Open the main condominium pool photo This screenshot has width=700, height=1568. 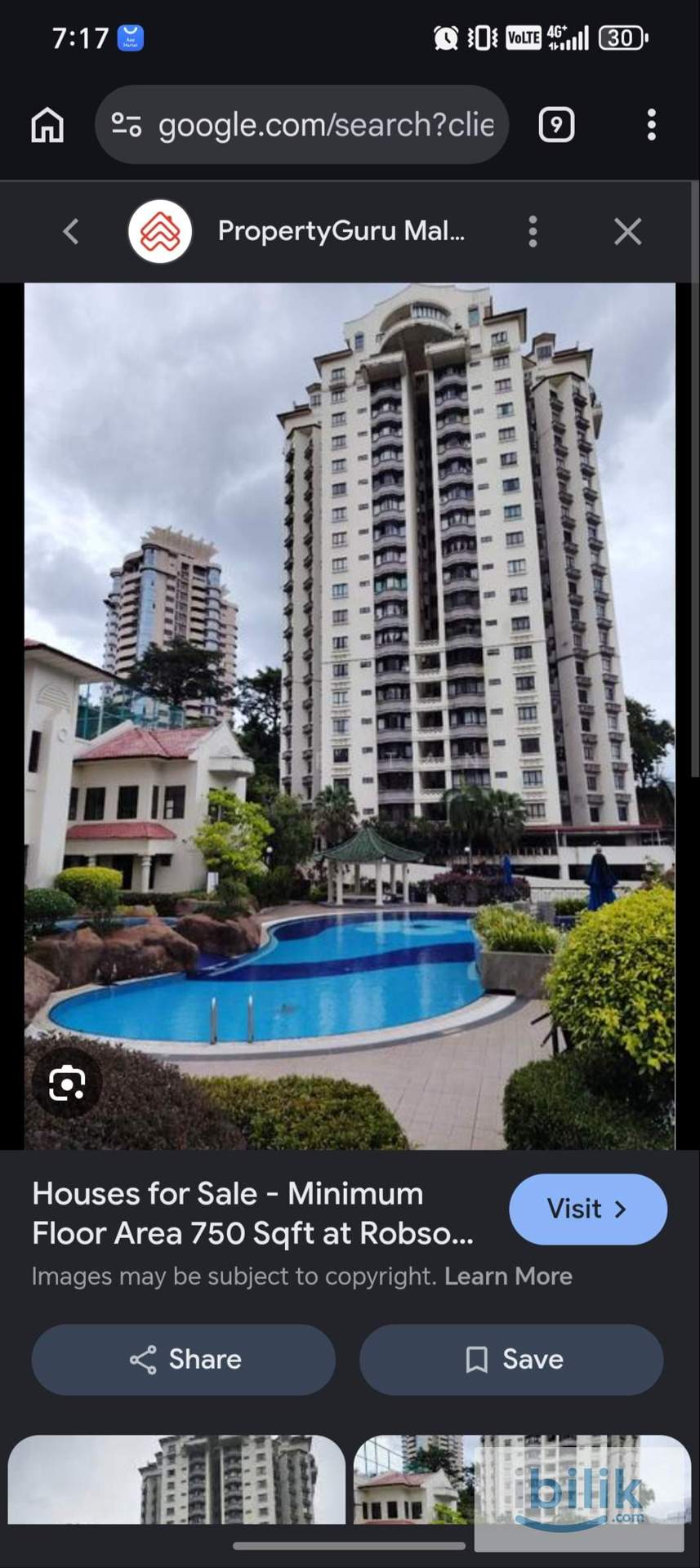[350, 716]
